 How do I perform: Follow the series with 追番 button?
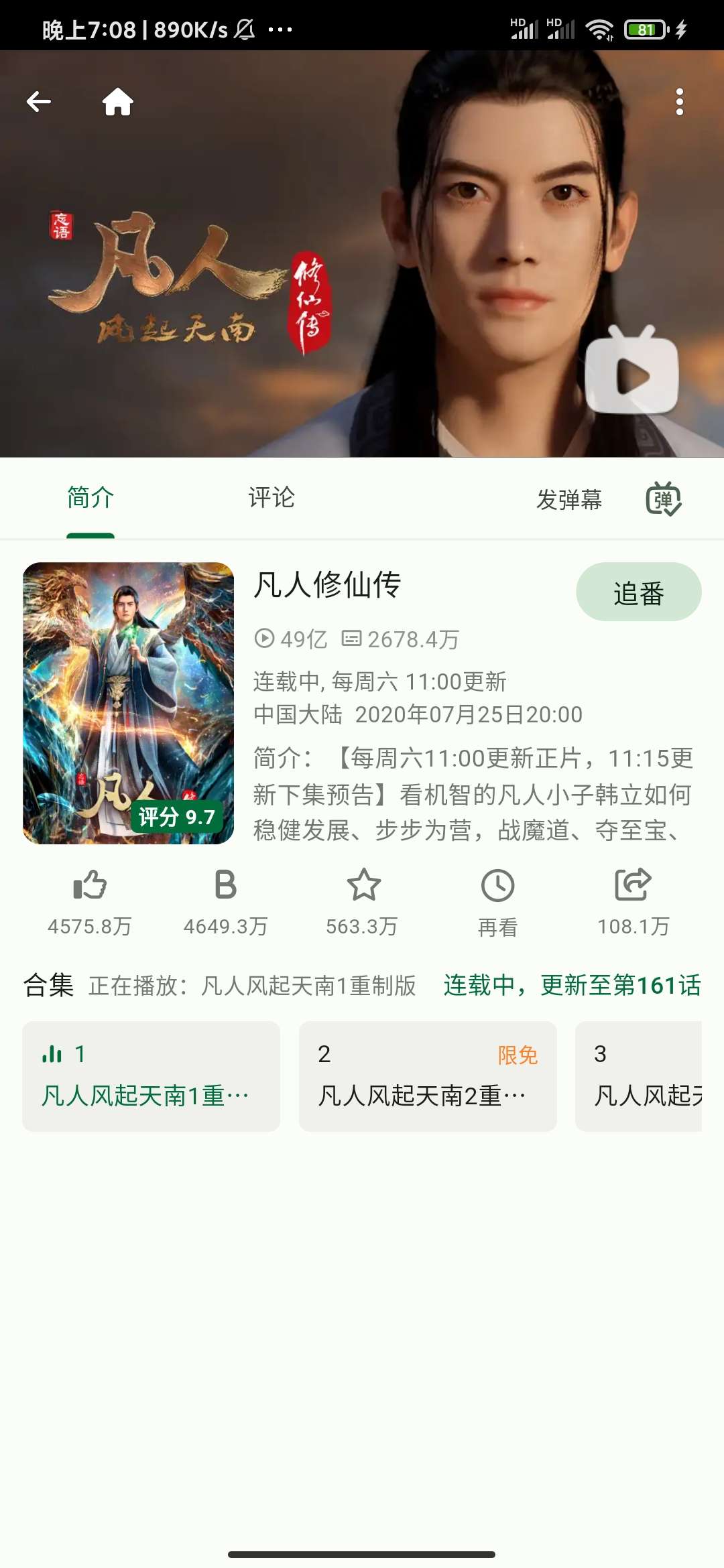pyautogui.click(x=638, y=592)
